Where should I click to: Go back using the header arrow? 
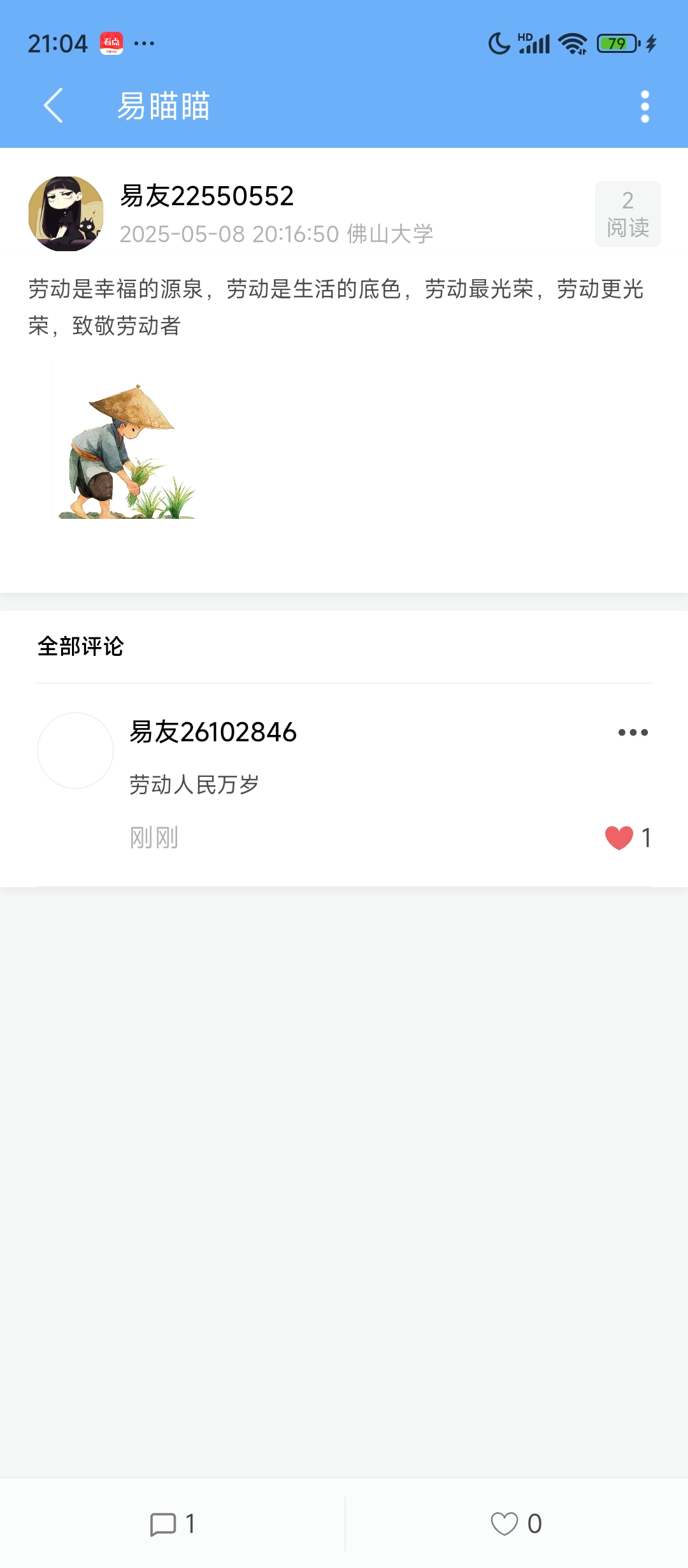tap(54, 105)
